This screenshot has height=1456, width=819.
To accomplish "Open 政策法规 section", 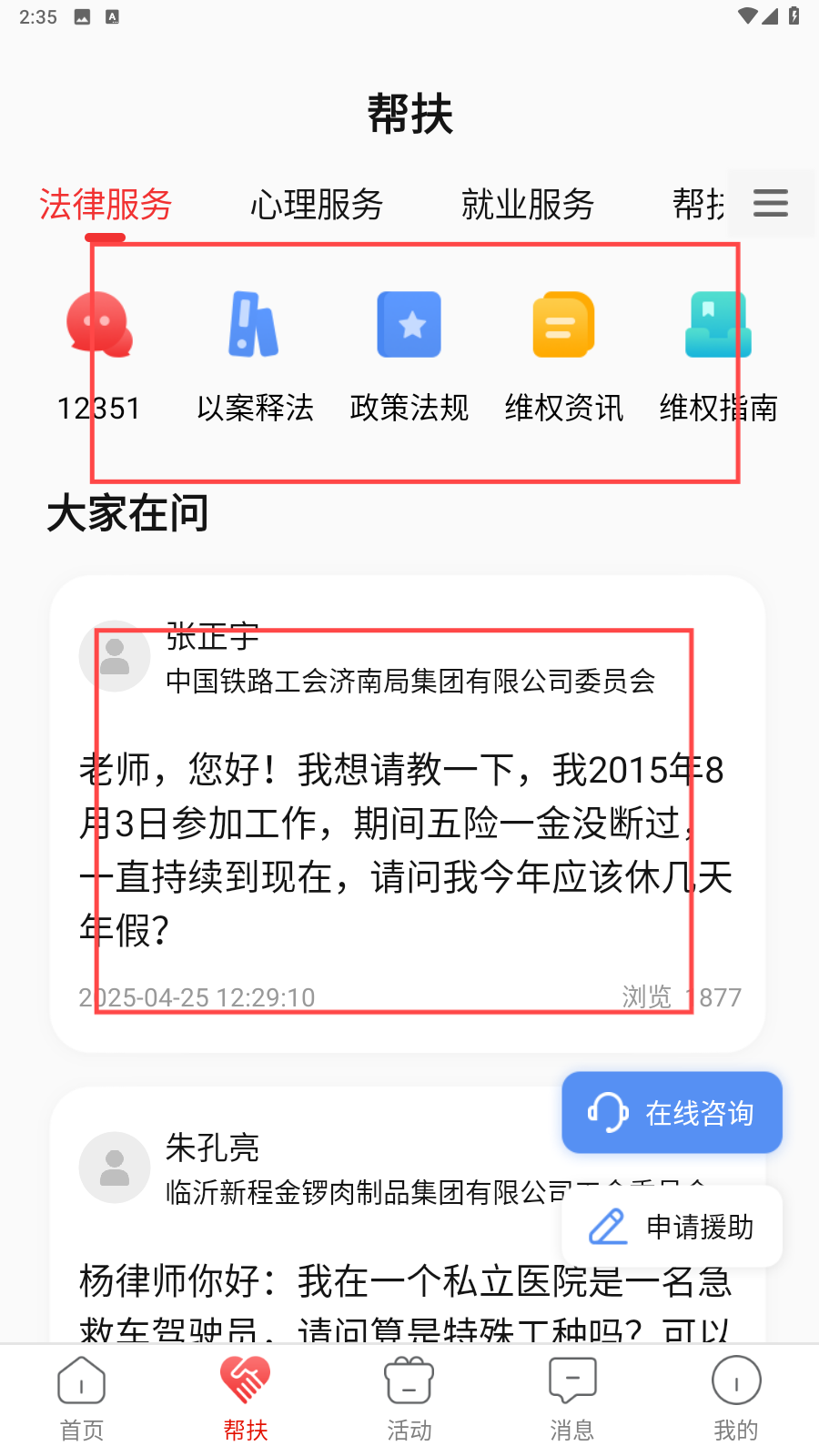I will pyautogui.click(x=409, y=355).
